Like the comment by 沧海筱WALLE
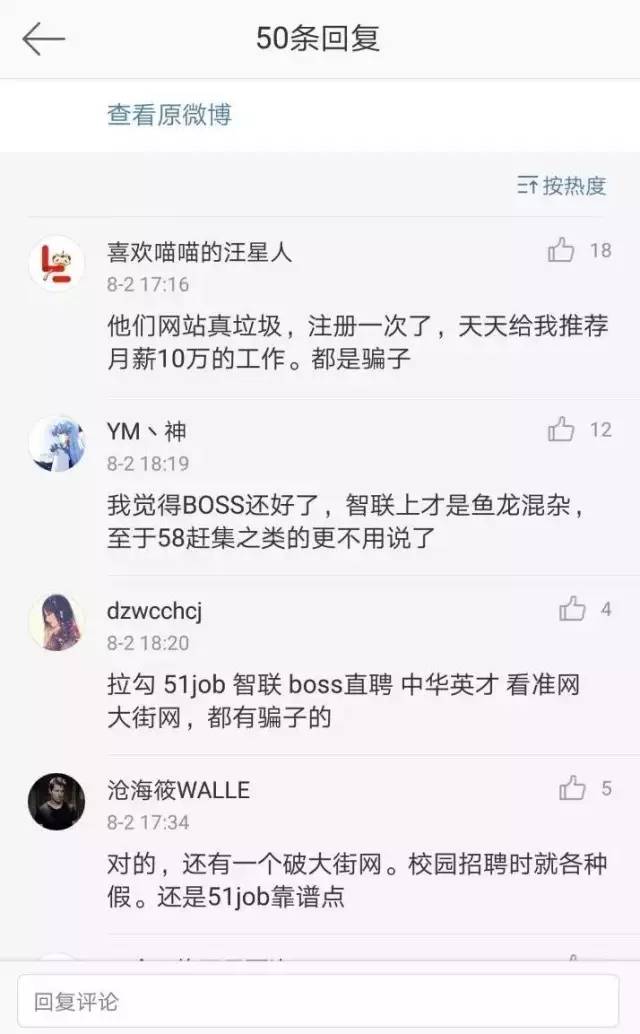 click(x=572, y=789)
